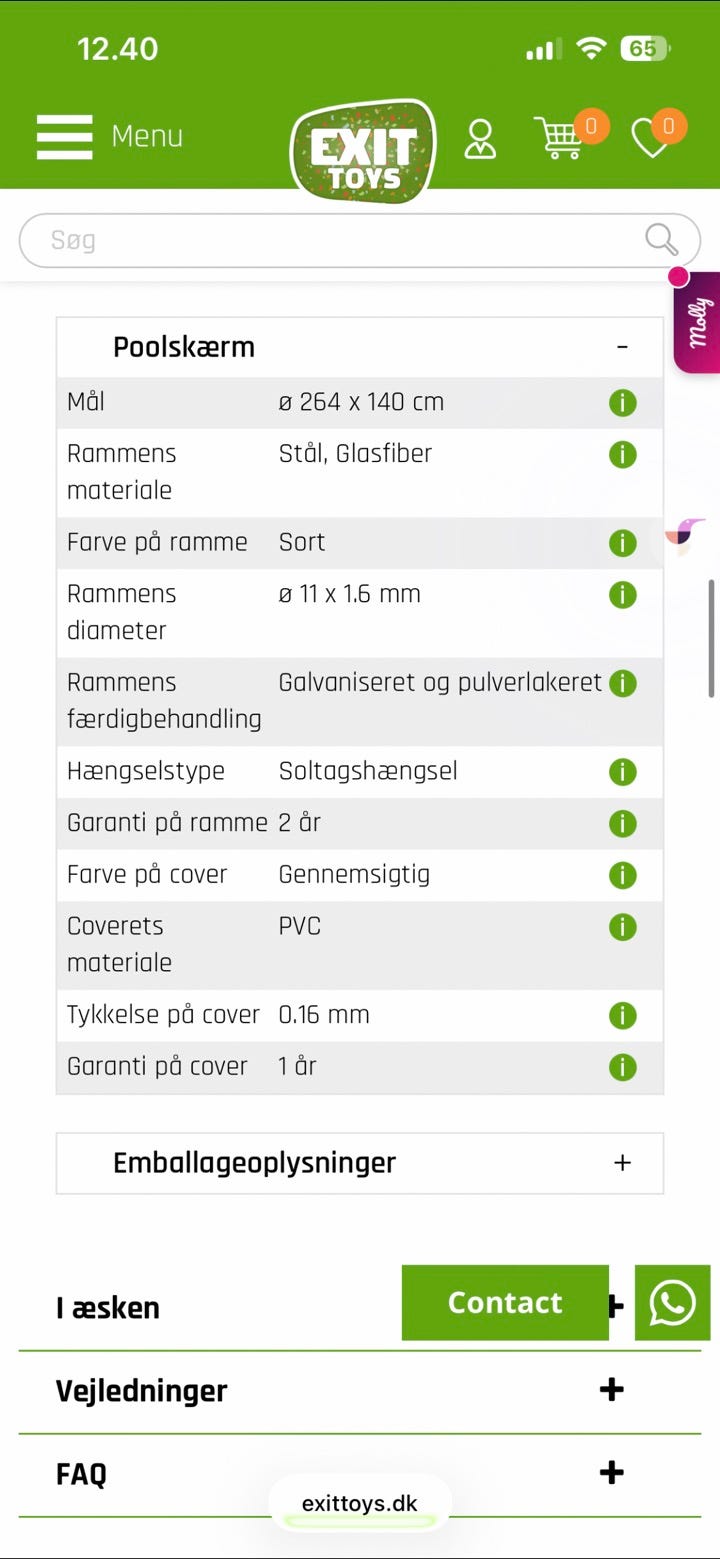Open the user account icon
720x1559 pixels.
[480, 139]
